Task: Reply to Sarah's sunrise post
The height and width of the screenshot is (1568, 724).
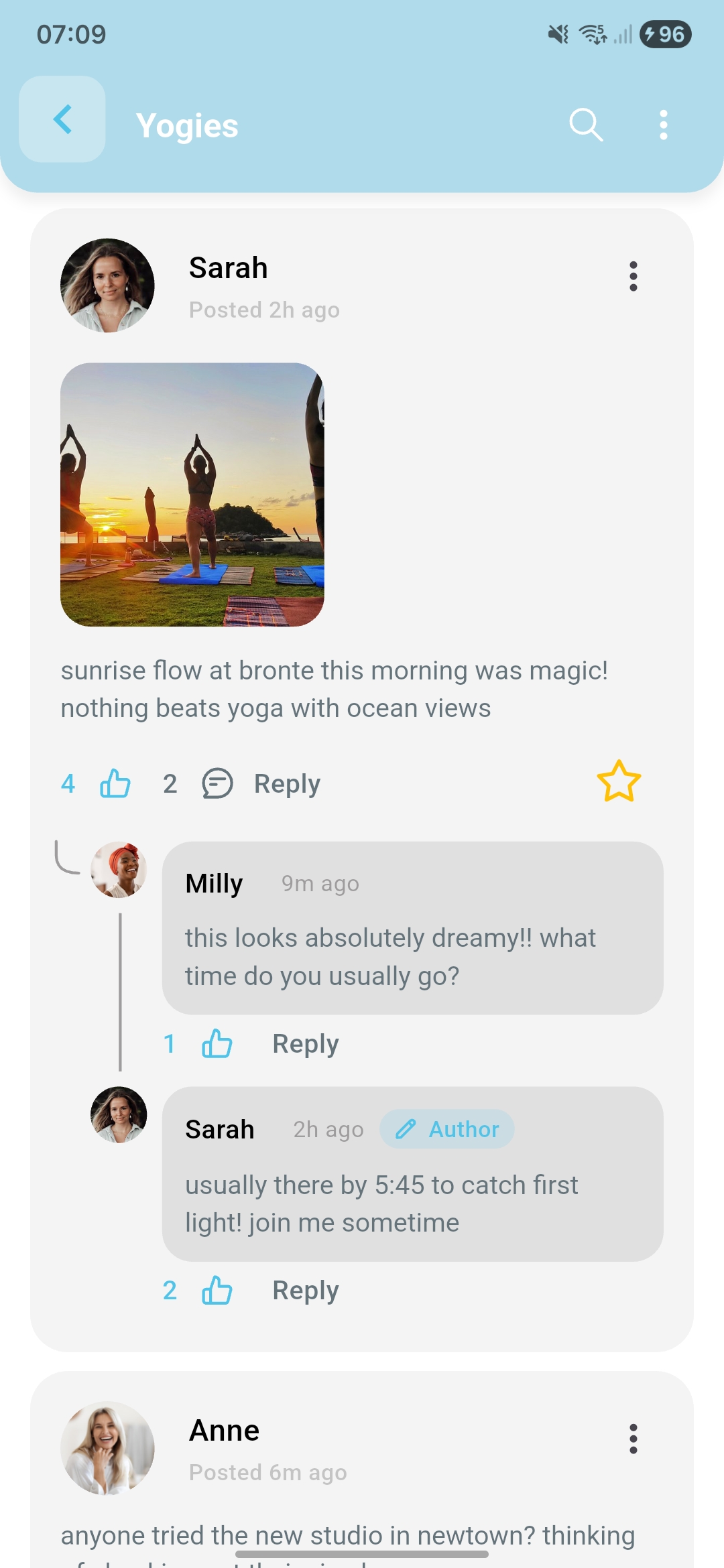Action: click(x=287, y=783)
